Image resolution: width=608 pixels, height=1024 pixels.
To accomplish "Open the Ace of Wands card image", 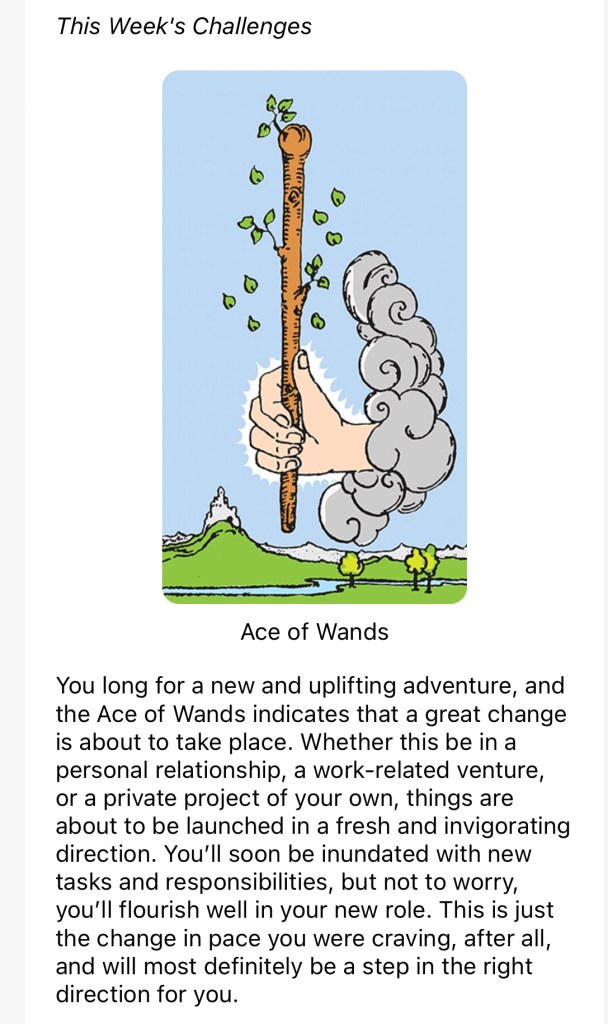I will click(314, 337).
